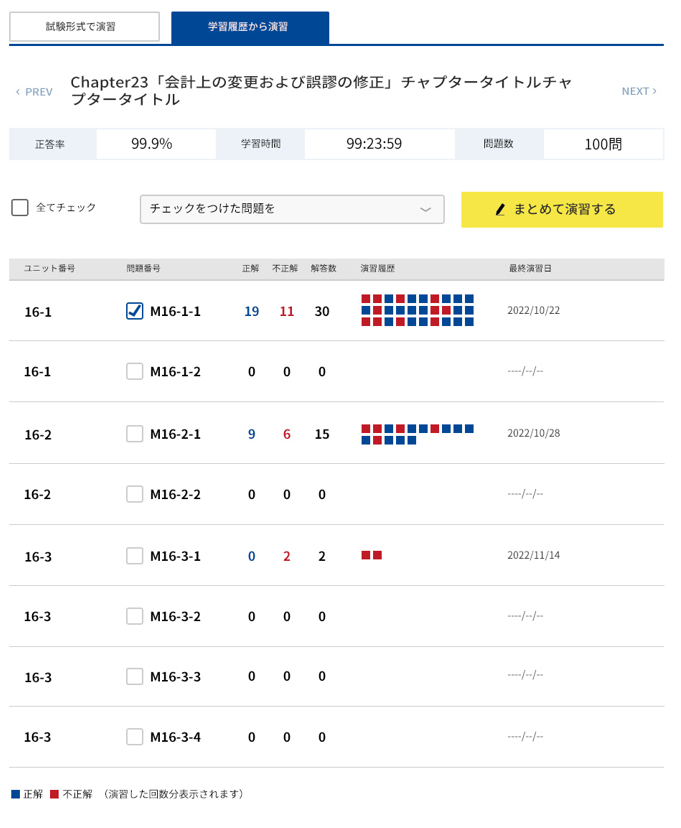The width and height of the screenshot is (681, 828).
Task: Enable the checkbox for M16-3-2
Action: tap(135, 616)
